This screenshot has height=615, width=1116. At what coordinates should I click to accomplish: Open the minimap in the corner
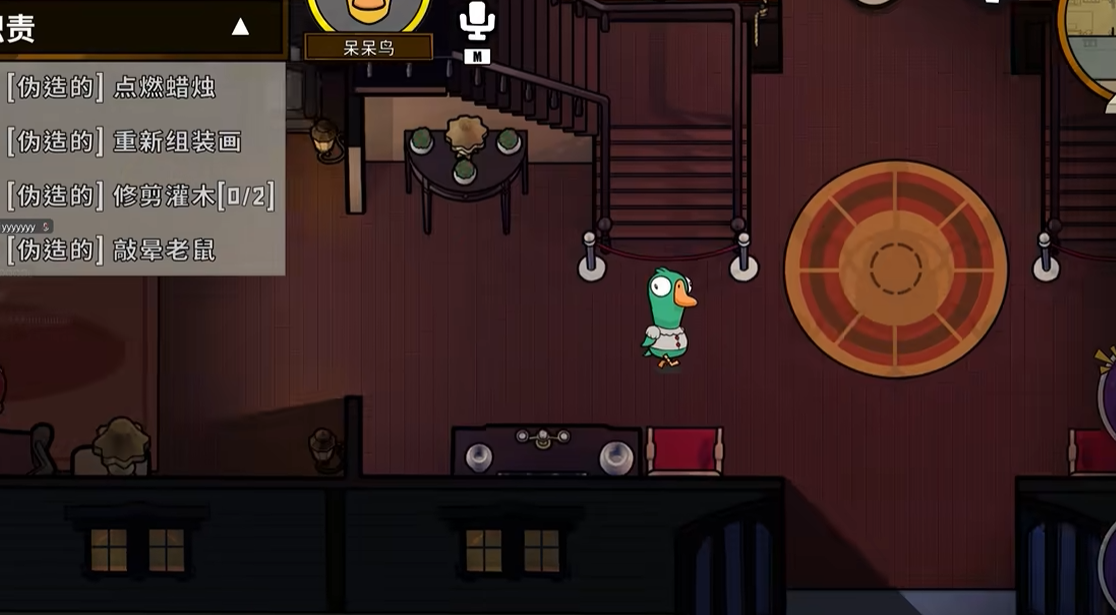click(1094, 40)
